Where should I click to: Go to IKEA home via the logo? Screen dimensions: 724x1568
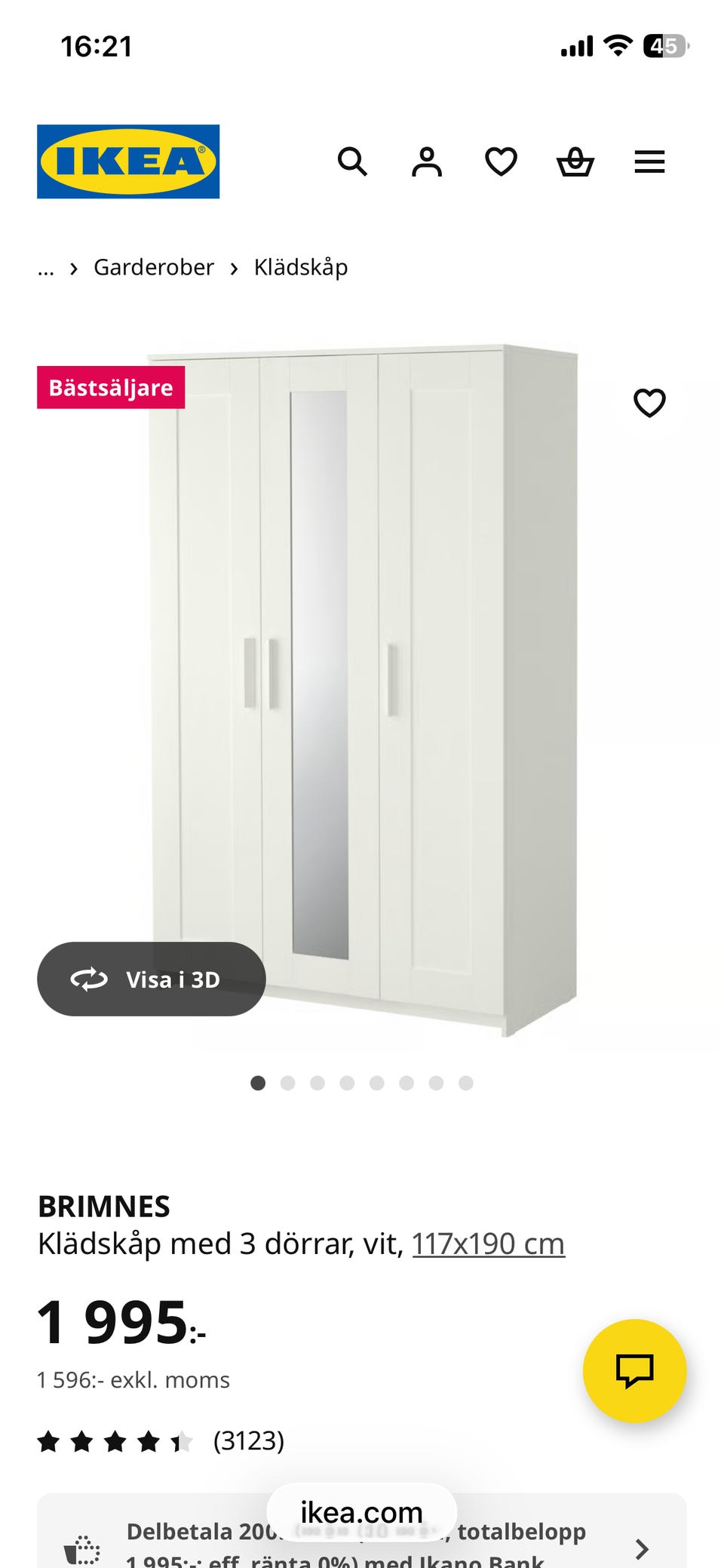128,161
